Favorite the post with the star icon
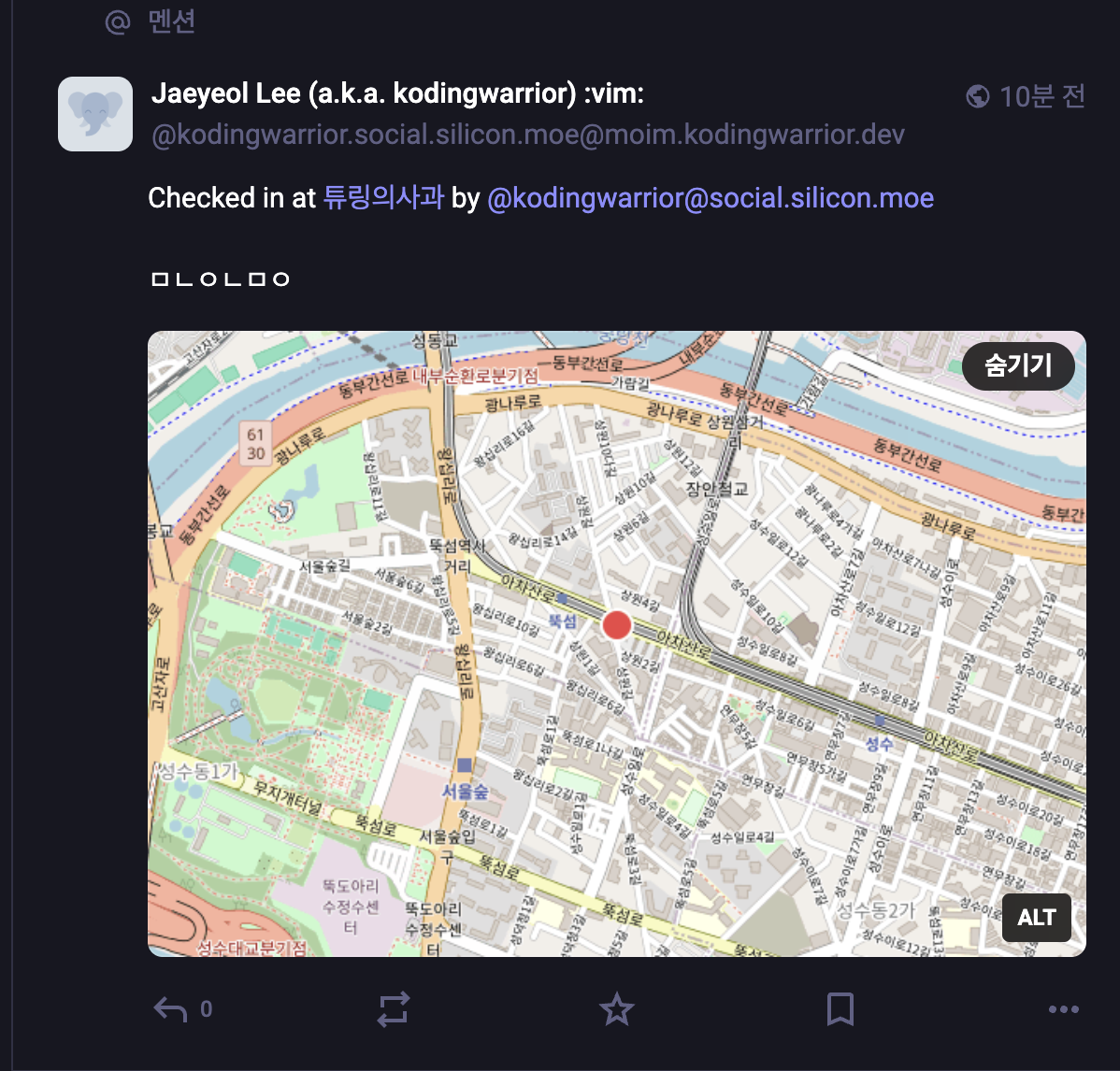Viewport: 1120px width, 1071px height. pyautogui.click(x=616, y=1009)
